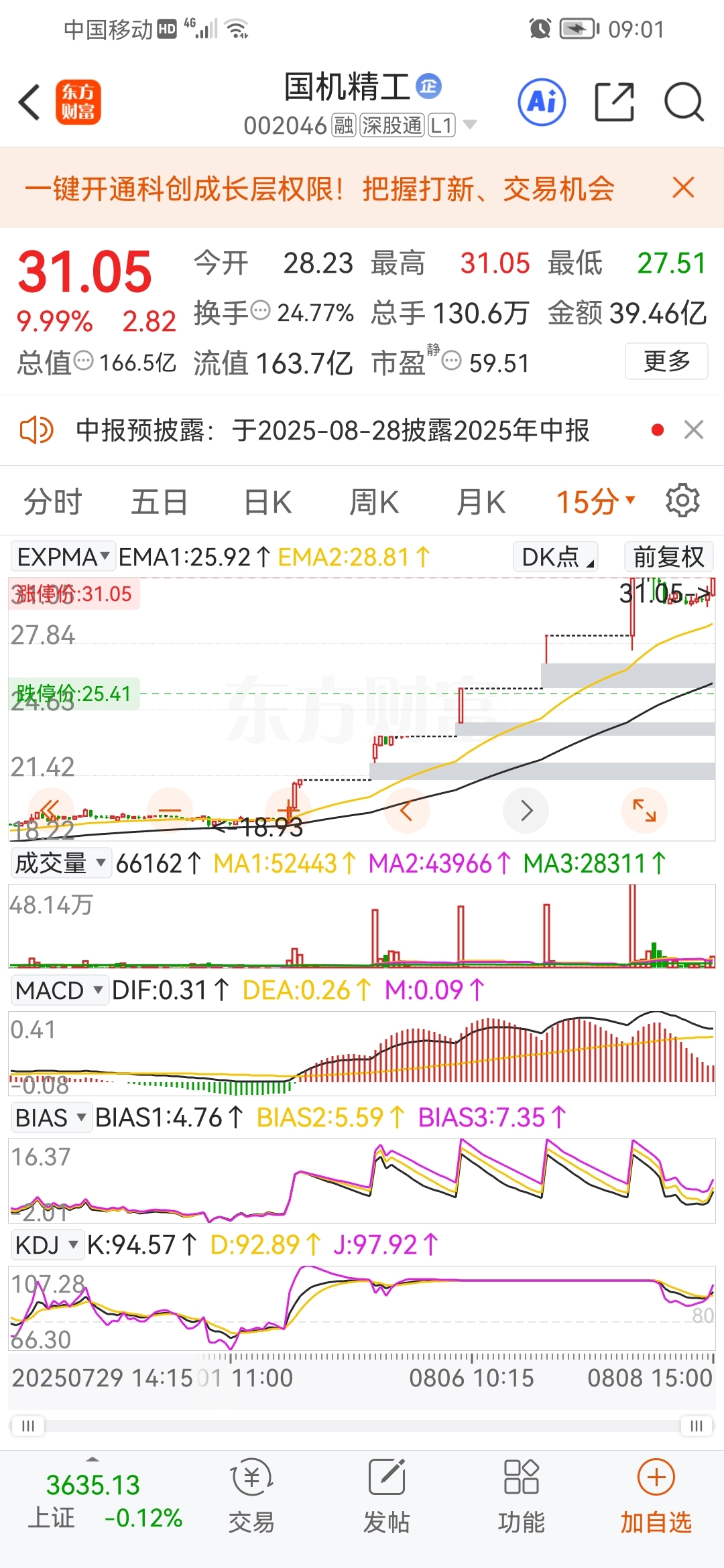Close the 中报预披露 notice
Screen dimensions: 724x1568
pos(693,430)
